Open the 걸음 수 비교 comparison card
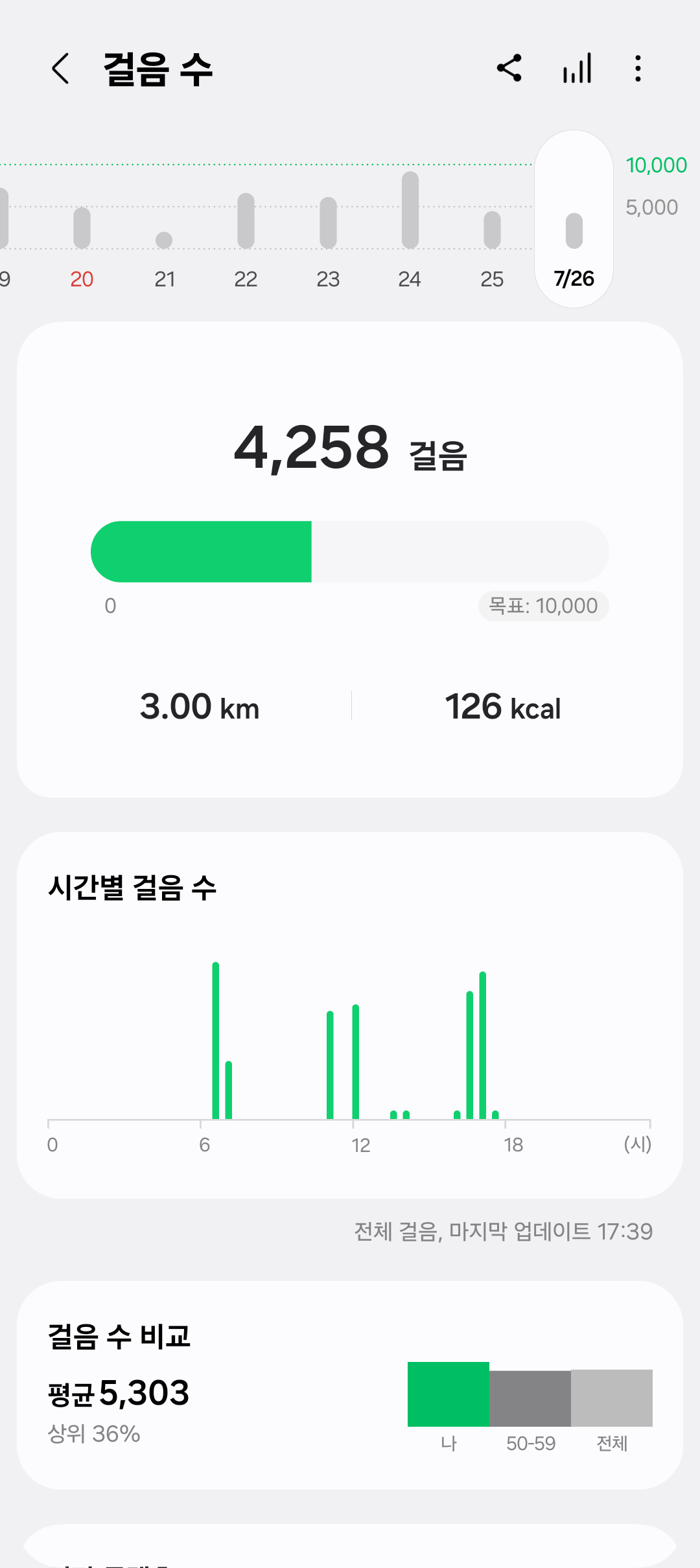 (x=350, y=1385)
